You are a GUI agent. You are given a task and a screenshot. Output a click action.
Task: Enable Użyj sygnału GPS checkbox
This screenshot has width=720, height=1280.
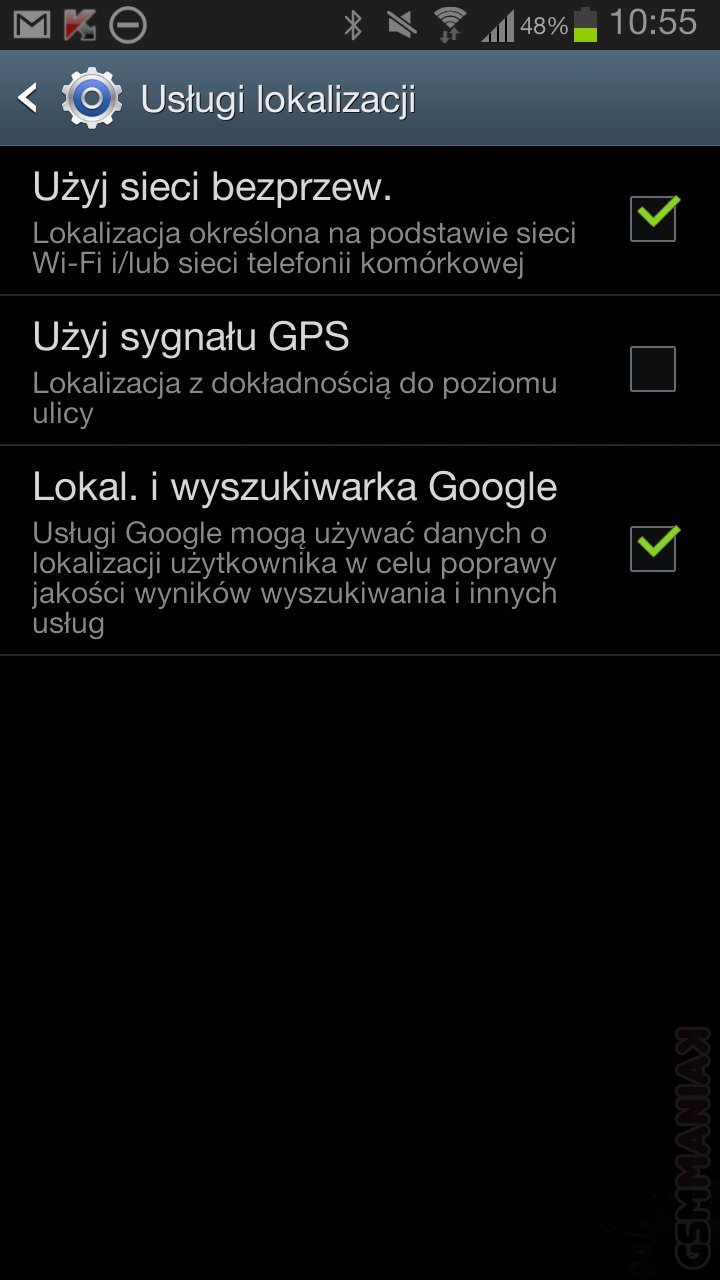[653, 369]
